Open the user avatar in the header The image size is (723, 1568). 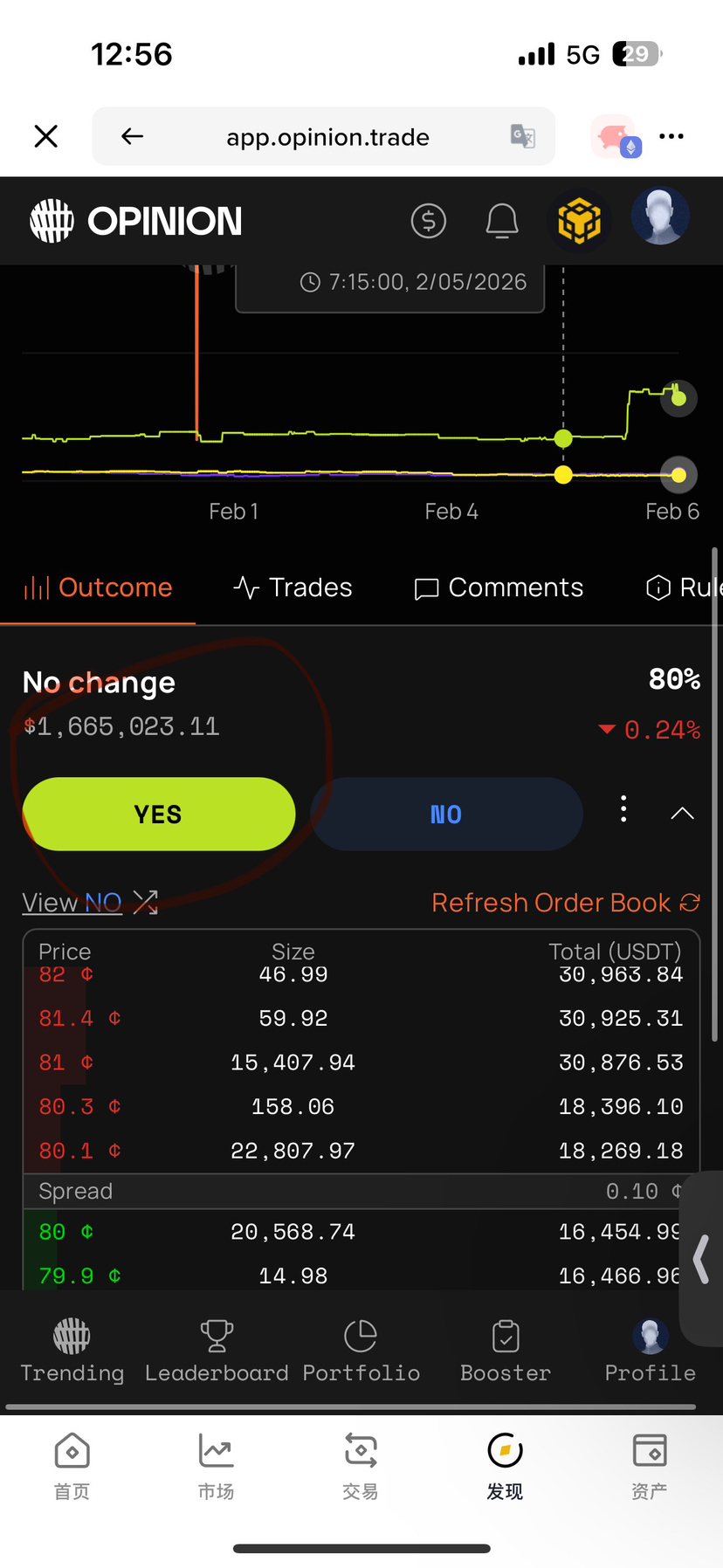pyautogui.click(x=660, y=217)
